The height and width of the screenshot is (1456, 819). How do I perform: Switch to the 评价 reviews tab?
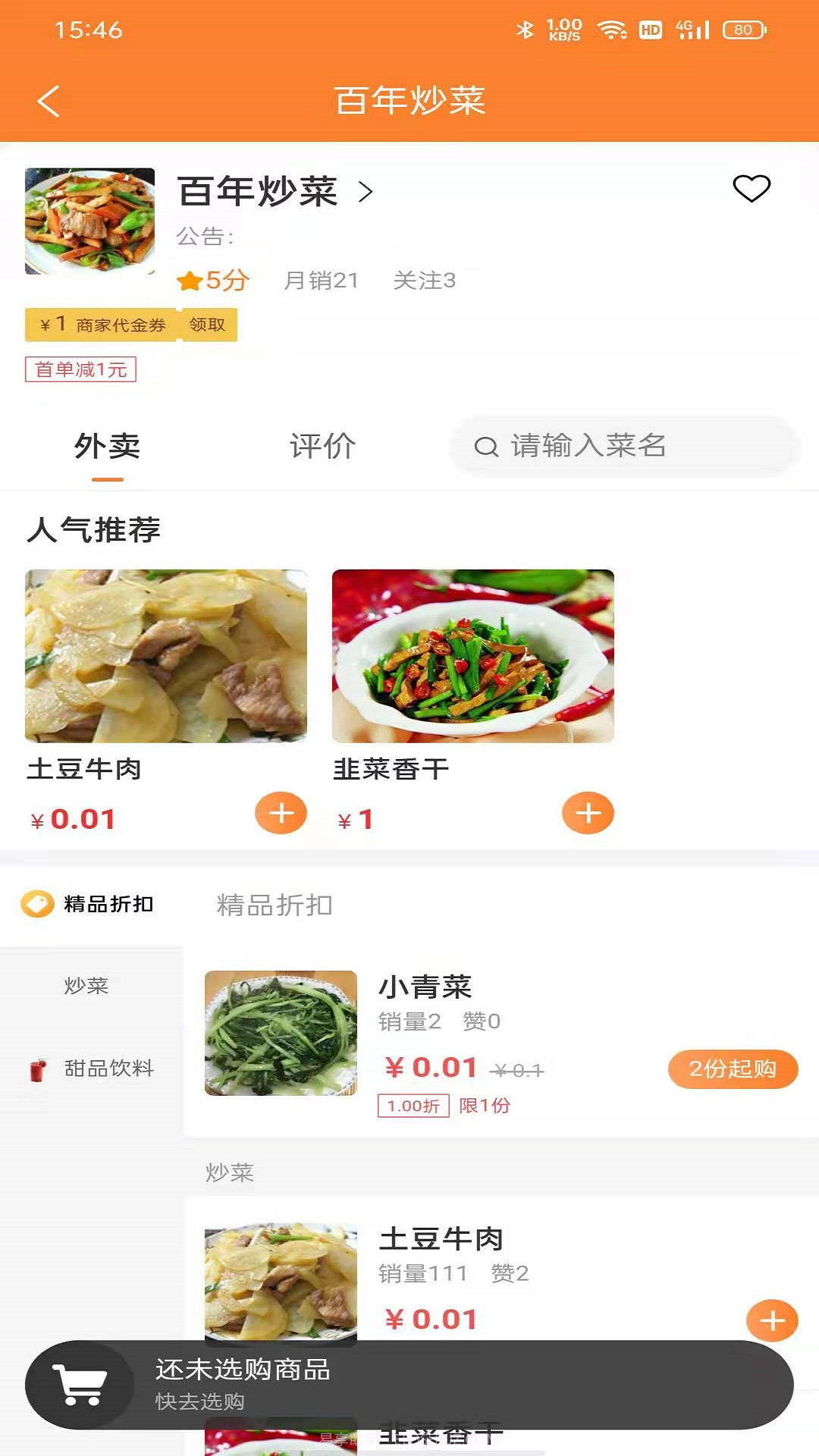[x=320, y=447]
